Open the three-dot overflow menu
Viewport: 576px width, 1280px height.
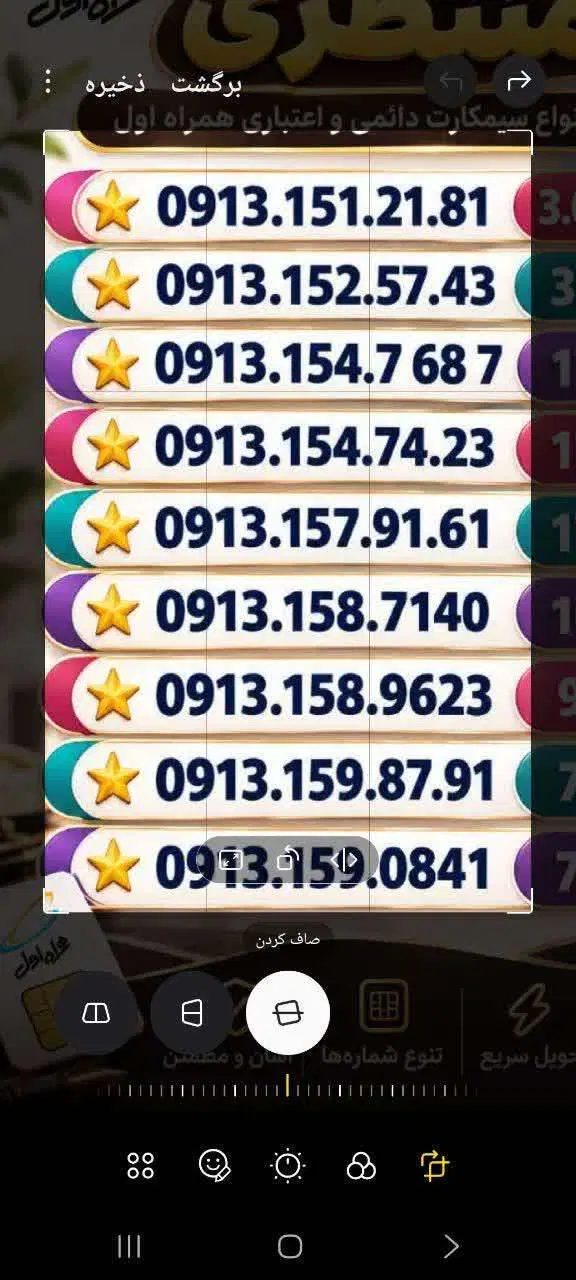[x=47, y=82]
